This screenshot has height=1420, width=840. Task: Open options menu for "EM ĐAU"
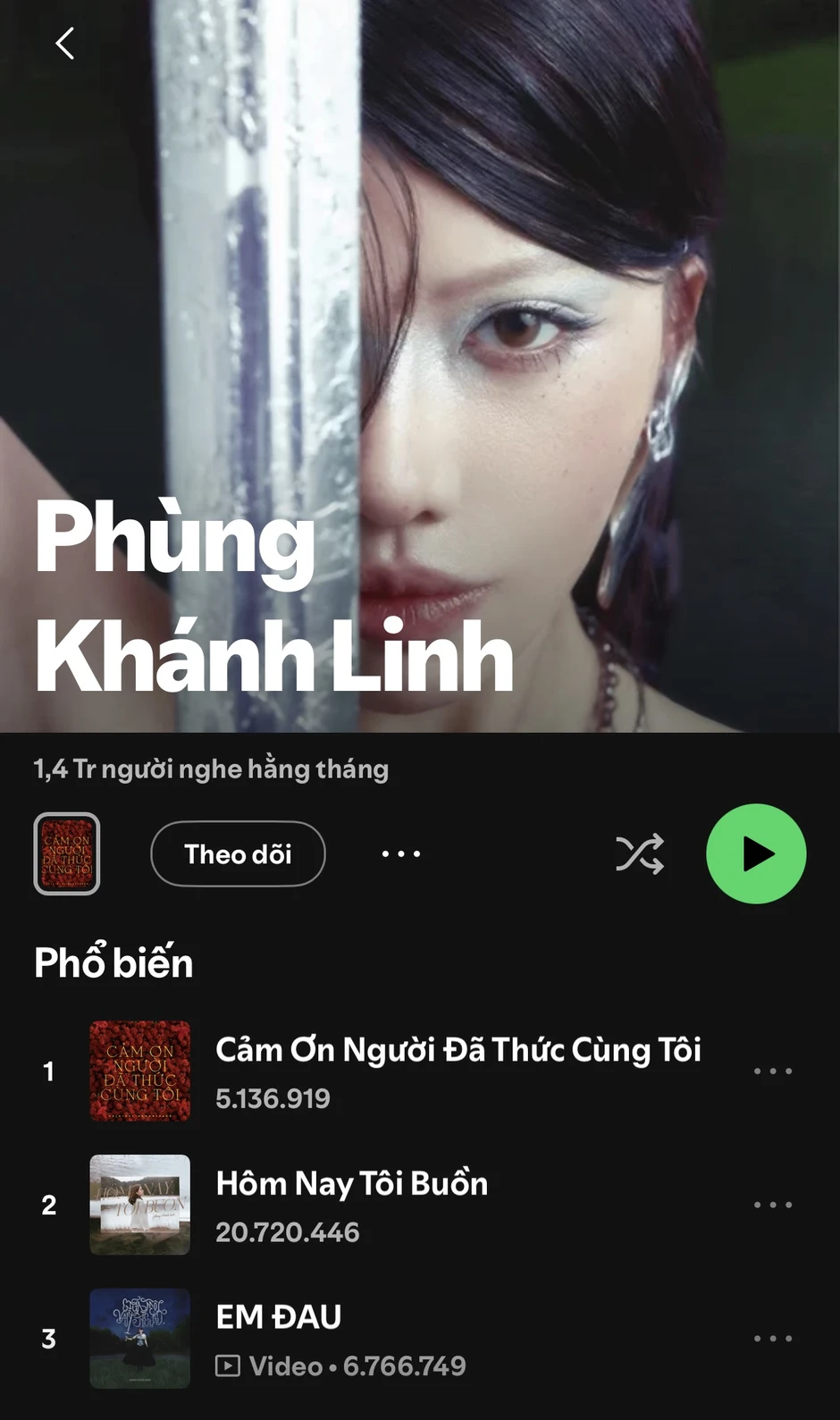coord(772,1338)
